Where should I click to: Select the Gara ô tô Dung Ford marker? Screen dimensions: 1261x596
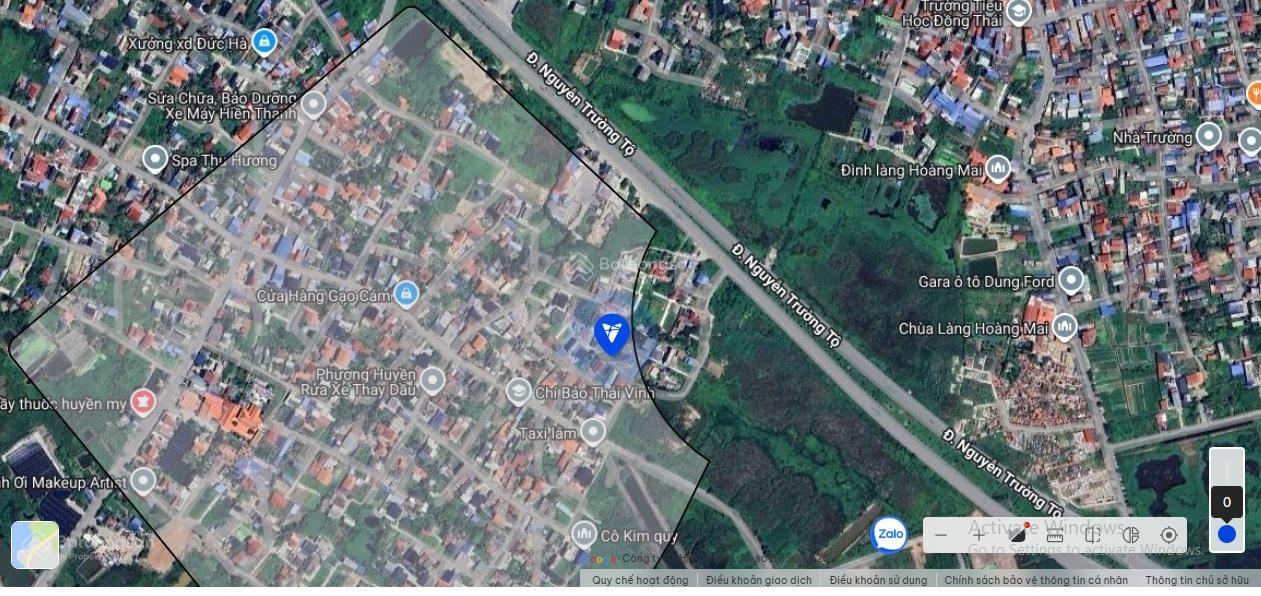[1071, 280]
